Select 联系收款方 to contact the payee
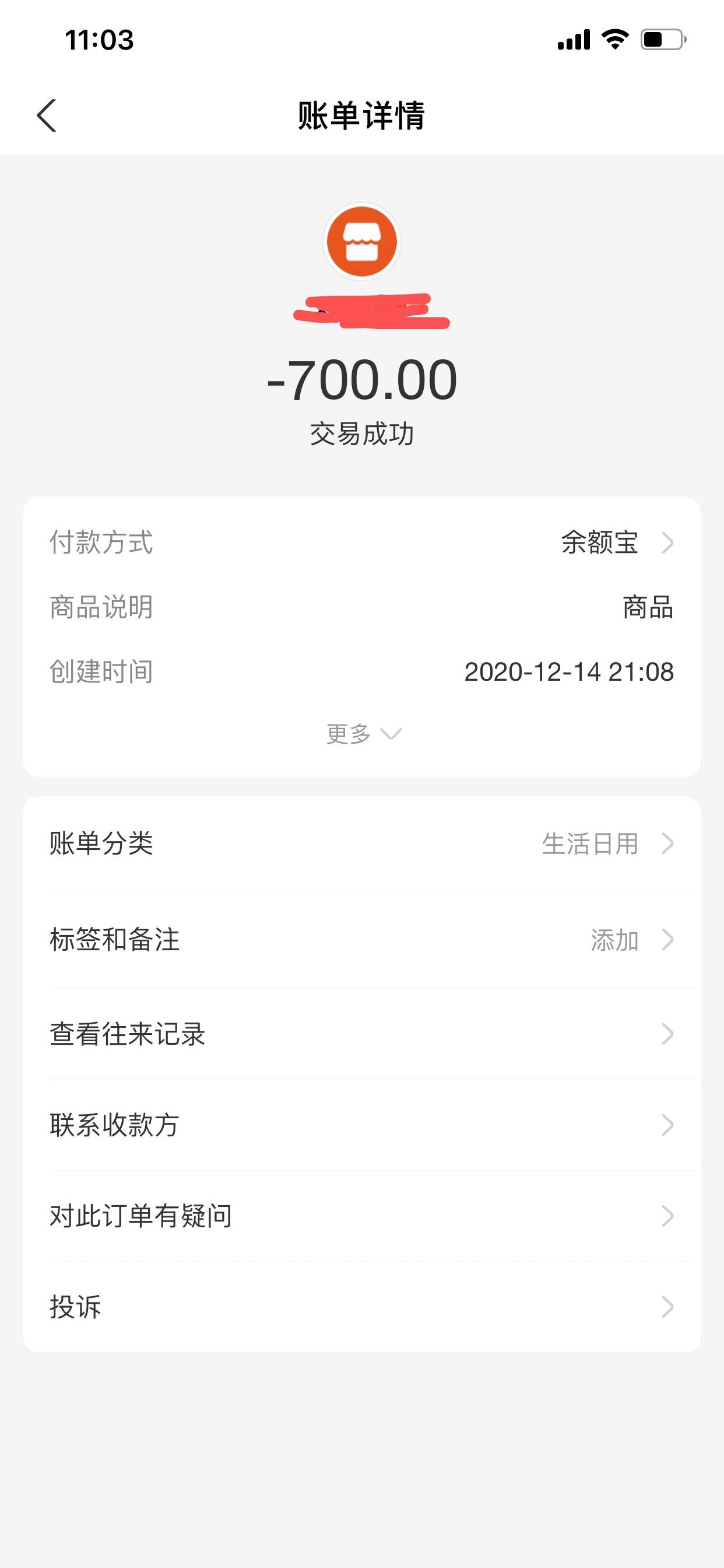The width and height of the screenshot is (724, 1568). (x=361, y=1125)
